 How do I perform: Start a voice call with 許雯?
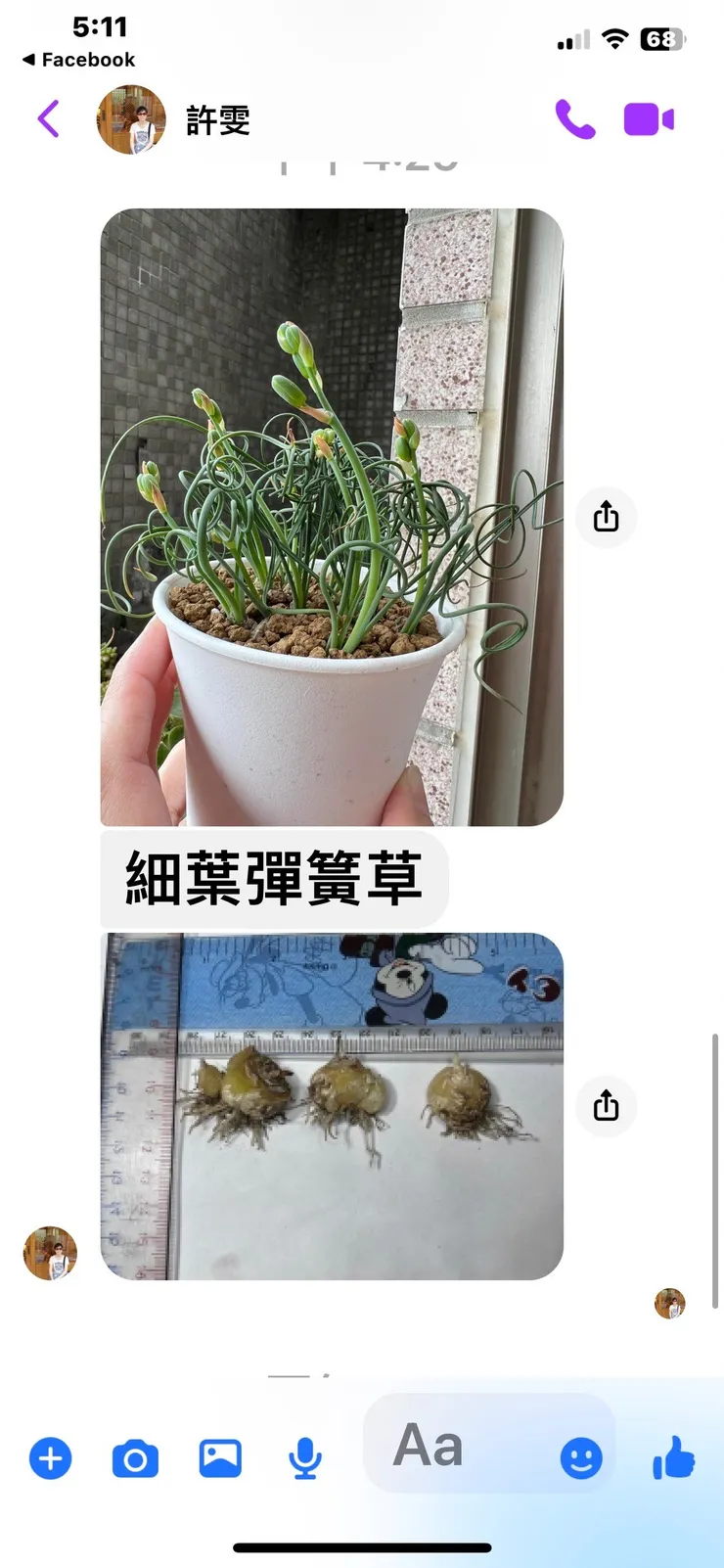[x=575, y=117]
